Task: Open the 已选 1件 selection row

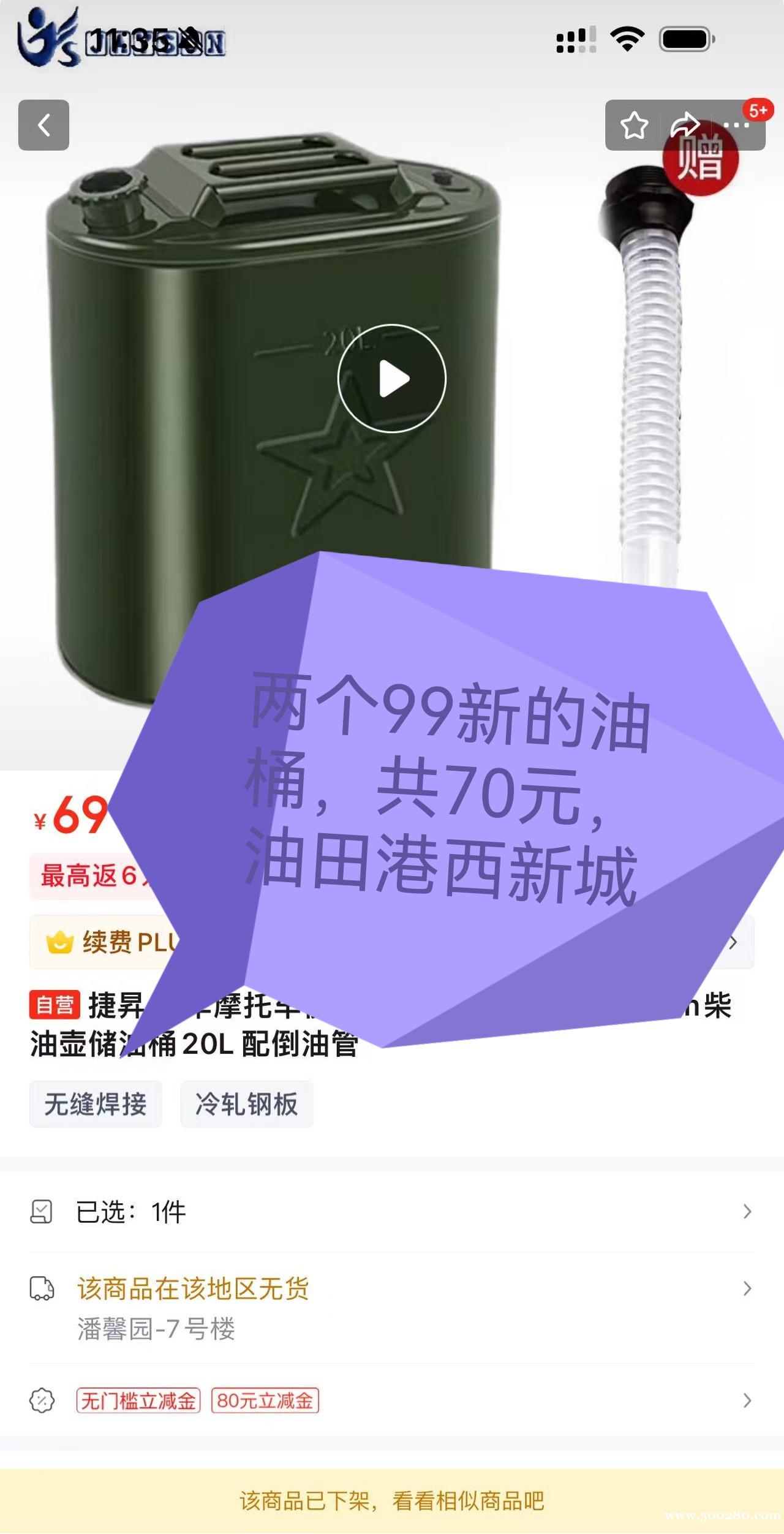Action: pyautogui.click(x=392, y=1211)
